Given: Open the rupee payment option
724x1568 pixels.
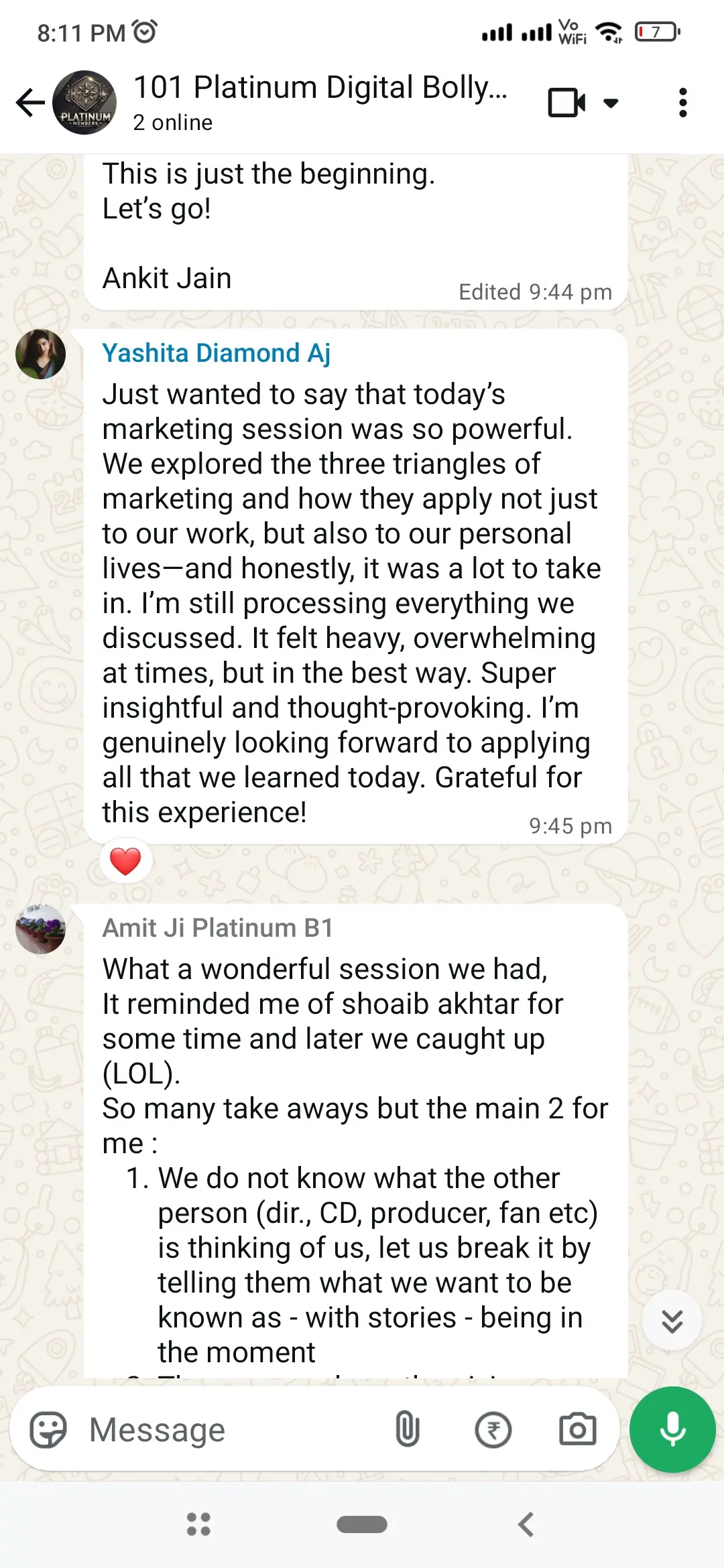Looking at the screenshot, I should pyautogui.click(x=493, y=1430).
